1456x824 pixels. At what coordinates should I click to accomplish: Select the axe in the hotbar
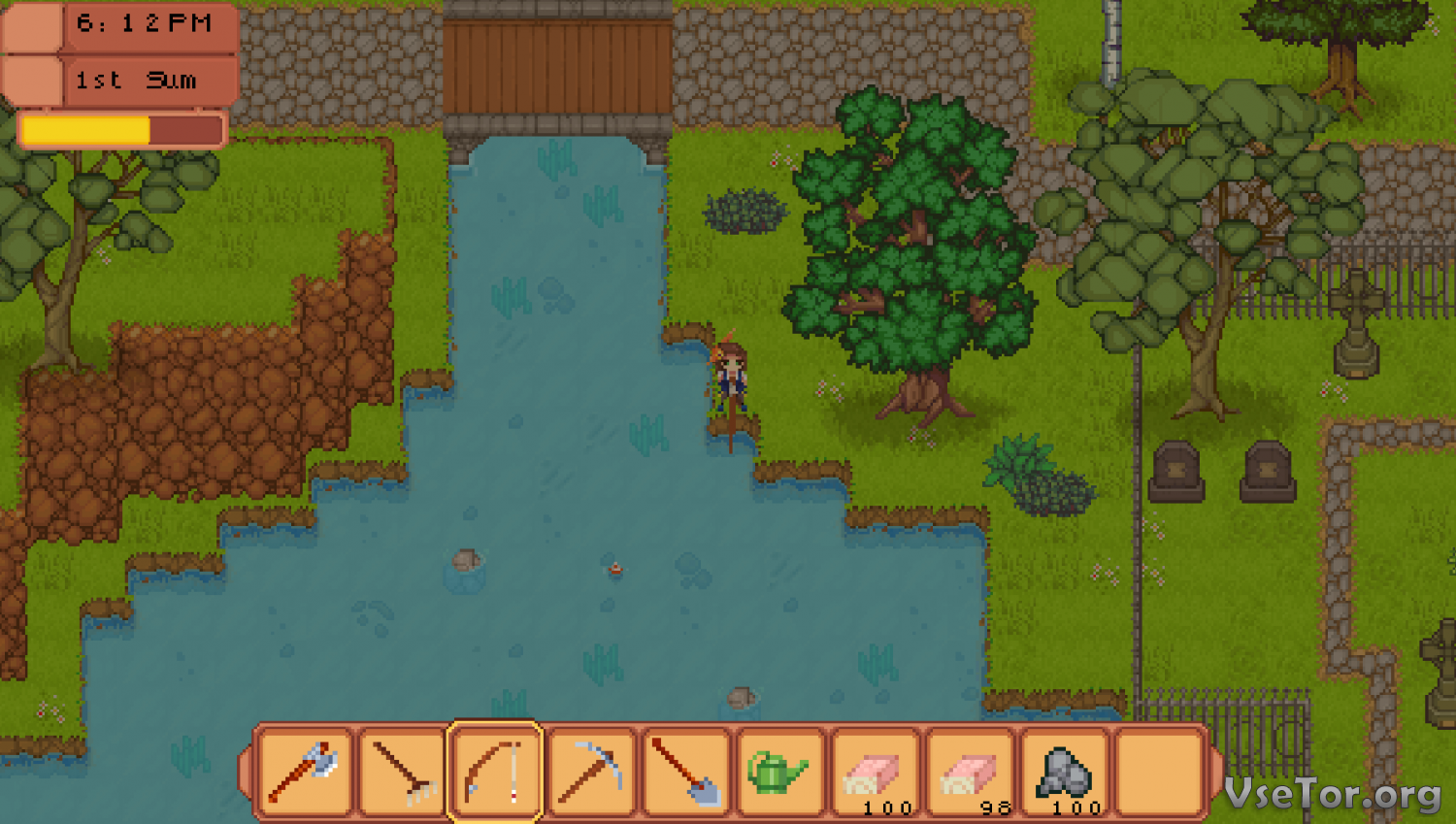pyautogui.click(x=306, y=773)
